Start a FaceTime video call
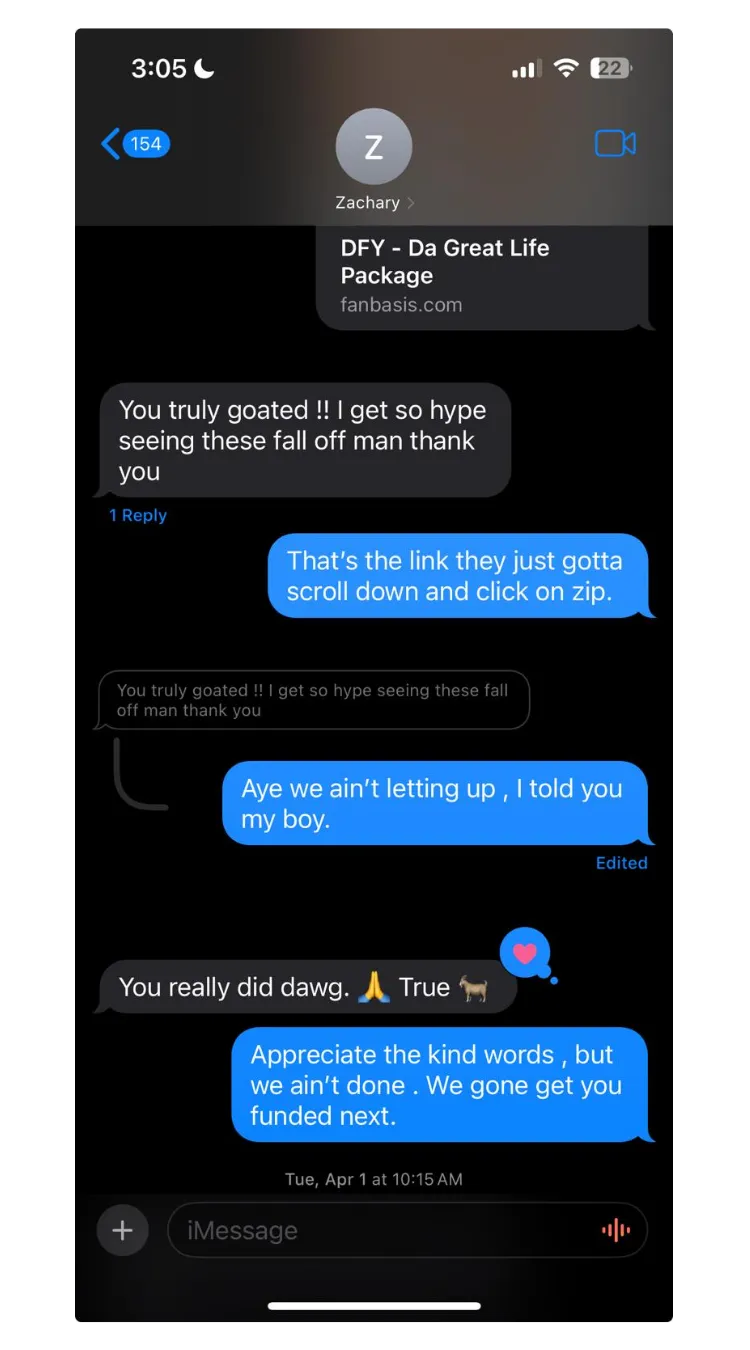750x1350 pixels. (615, 144)
